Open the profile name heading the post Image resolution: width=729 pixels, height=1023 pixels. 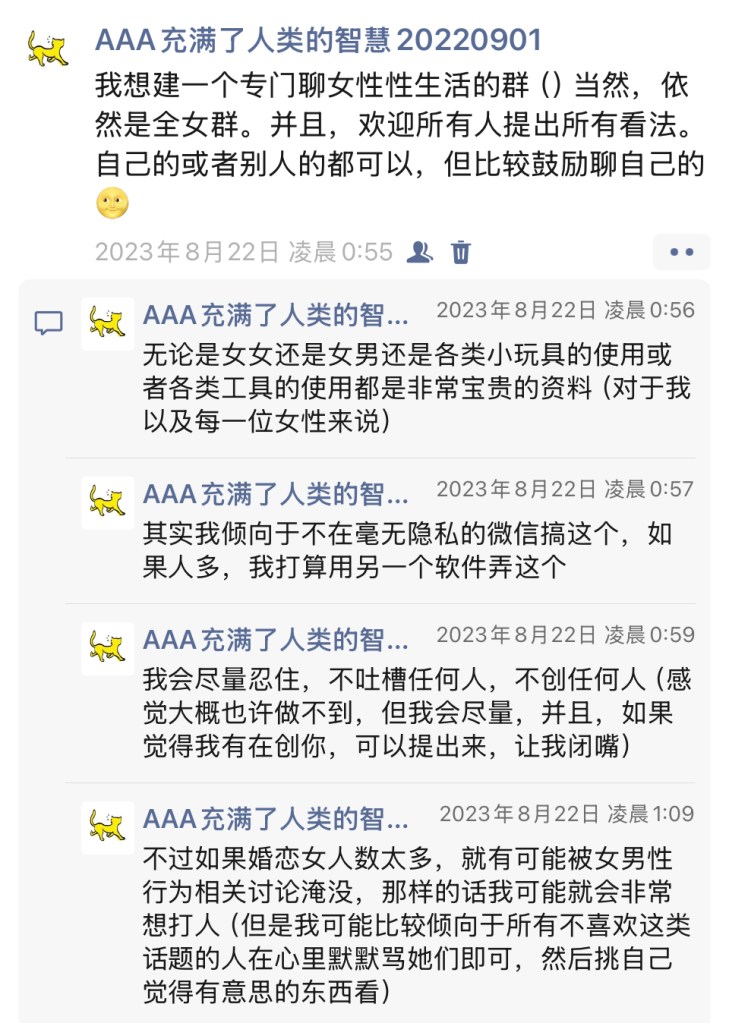(x=318, y=40)
